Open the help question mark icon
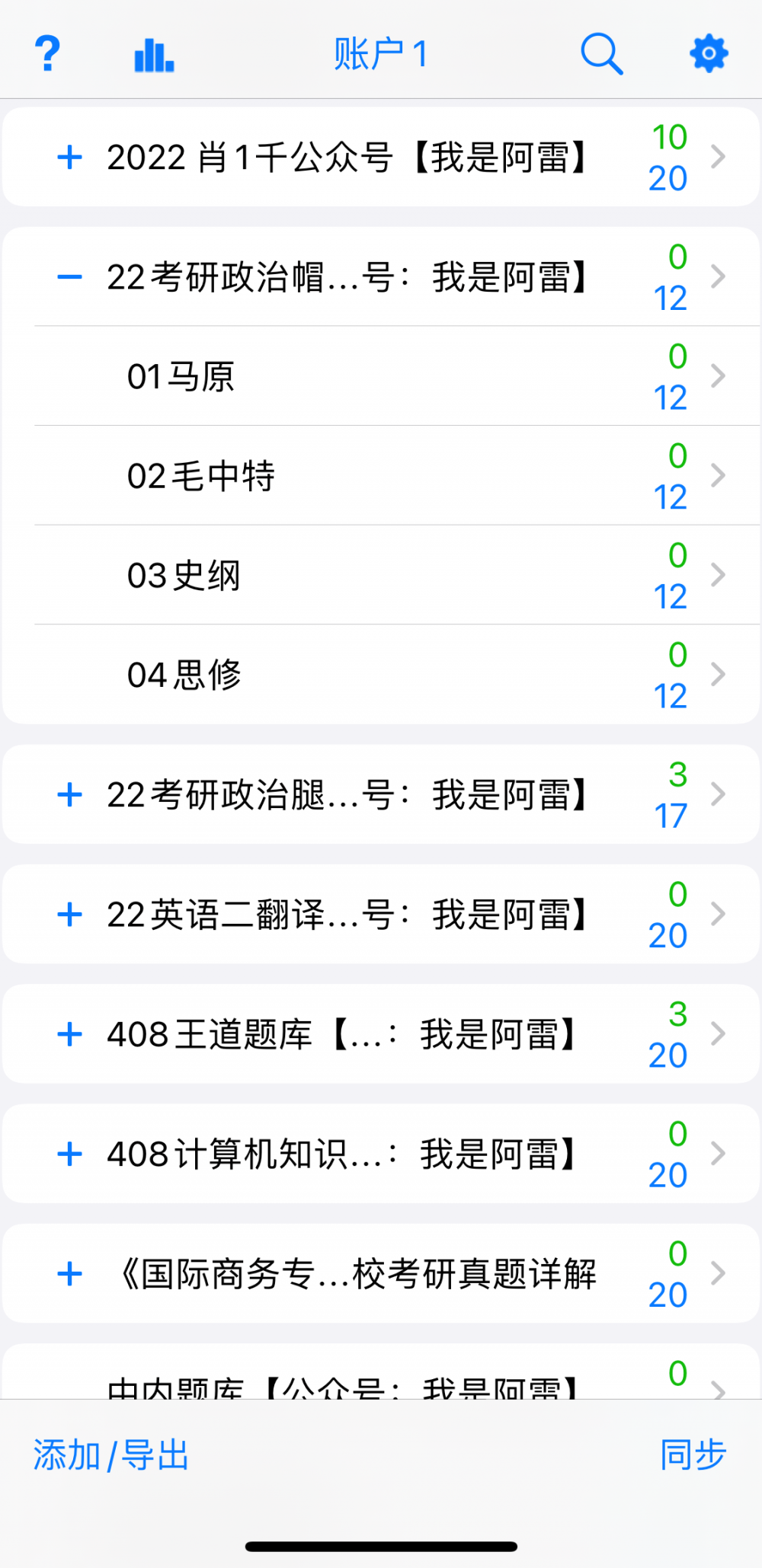Screen dimensions: 762x1568 point(47,54)
